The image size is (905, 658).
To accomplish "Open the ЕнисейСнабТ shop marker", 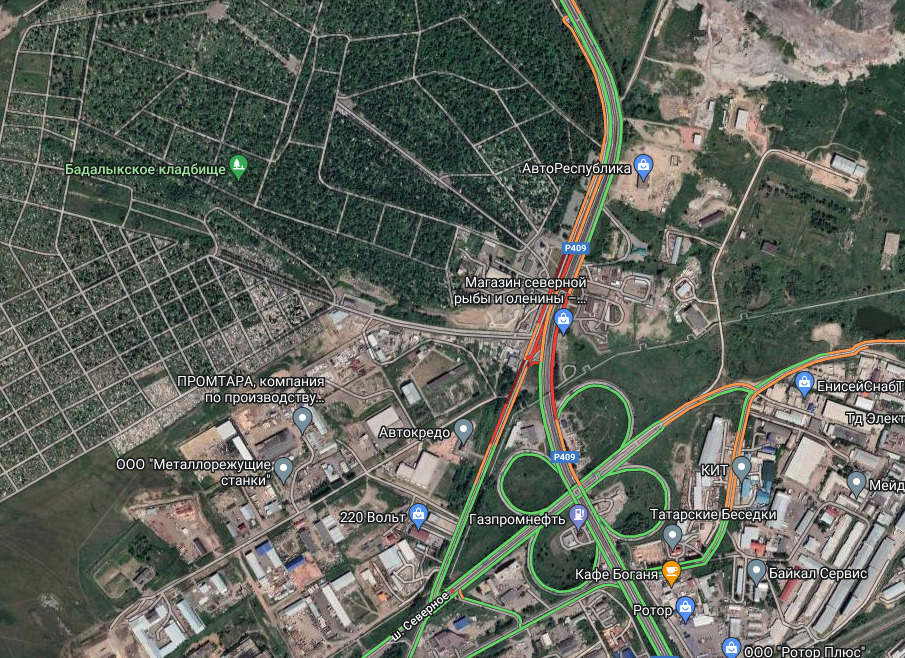I will pyautogui.click(x=804, y=381).
